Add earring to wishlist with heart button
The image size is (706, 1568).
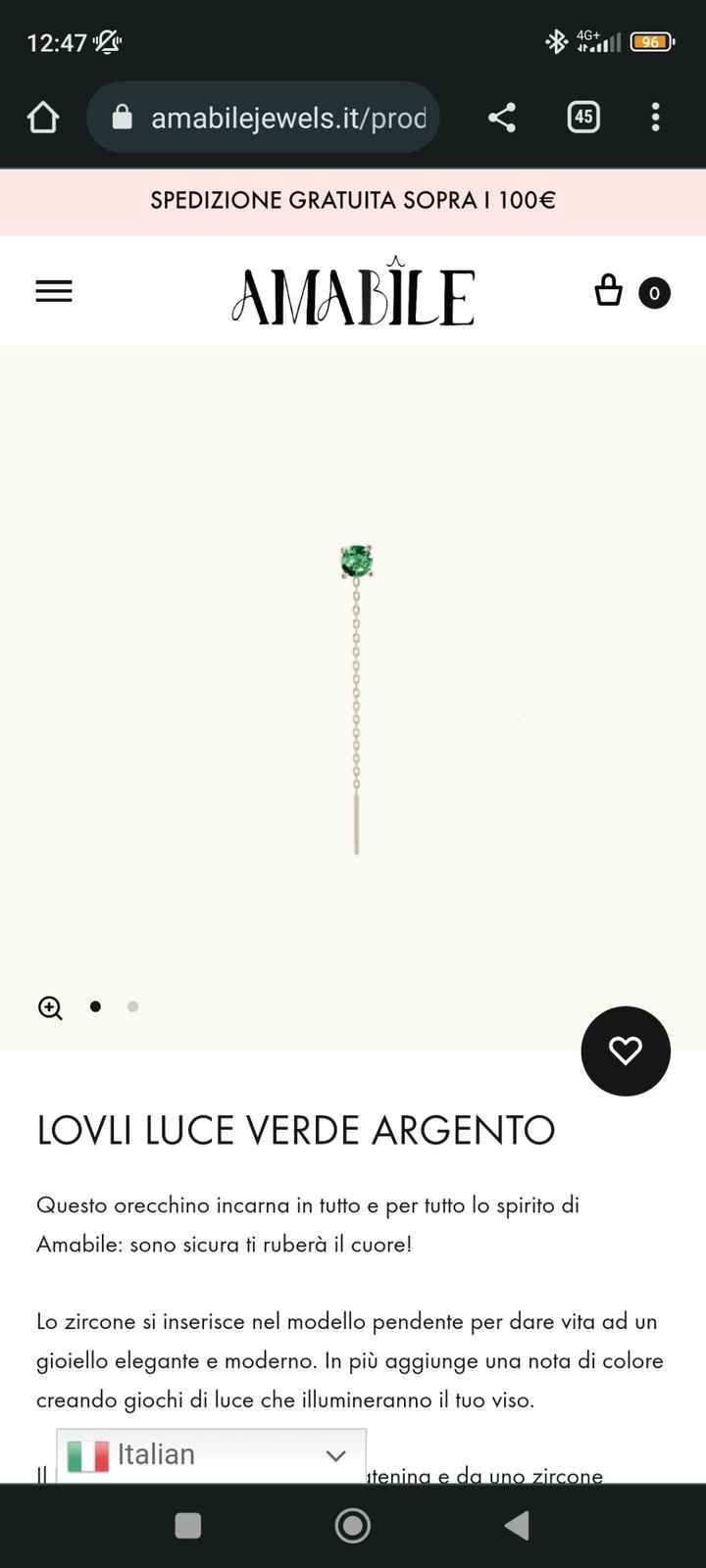click(x=626, y=1051)
